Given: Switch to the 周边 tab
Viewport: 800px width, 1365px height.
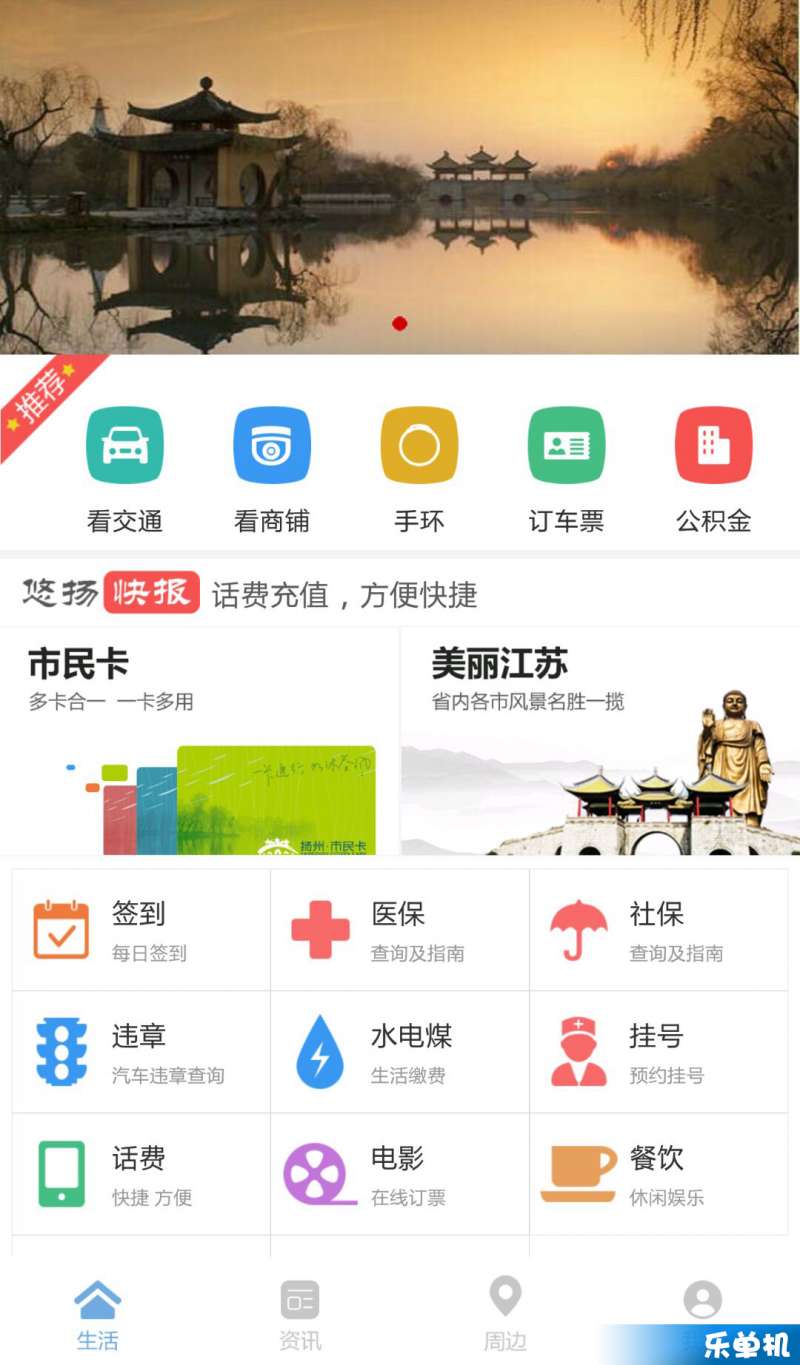Looking at the screenshot, I should (505, 1315).
